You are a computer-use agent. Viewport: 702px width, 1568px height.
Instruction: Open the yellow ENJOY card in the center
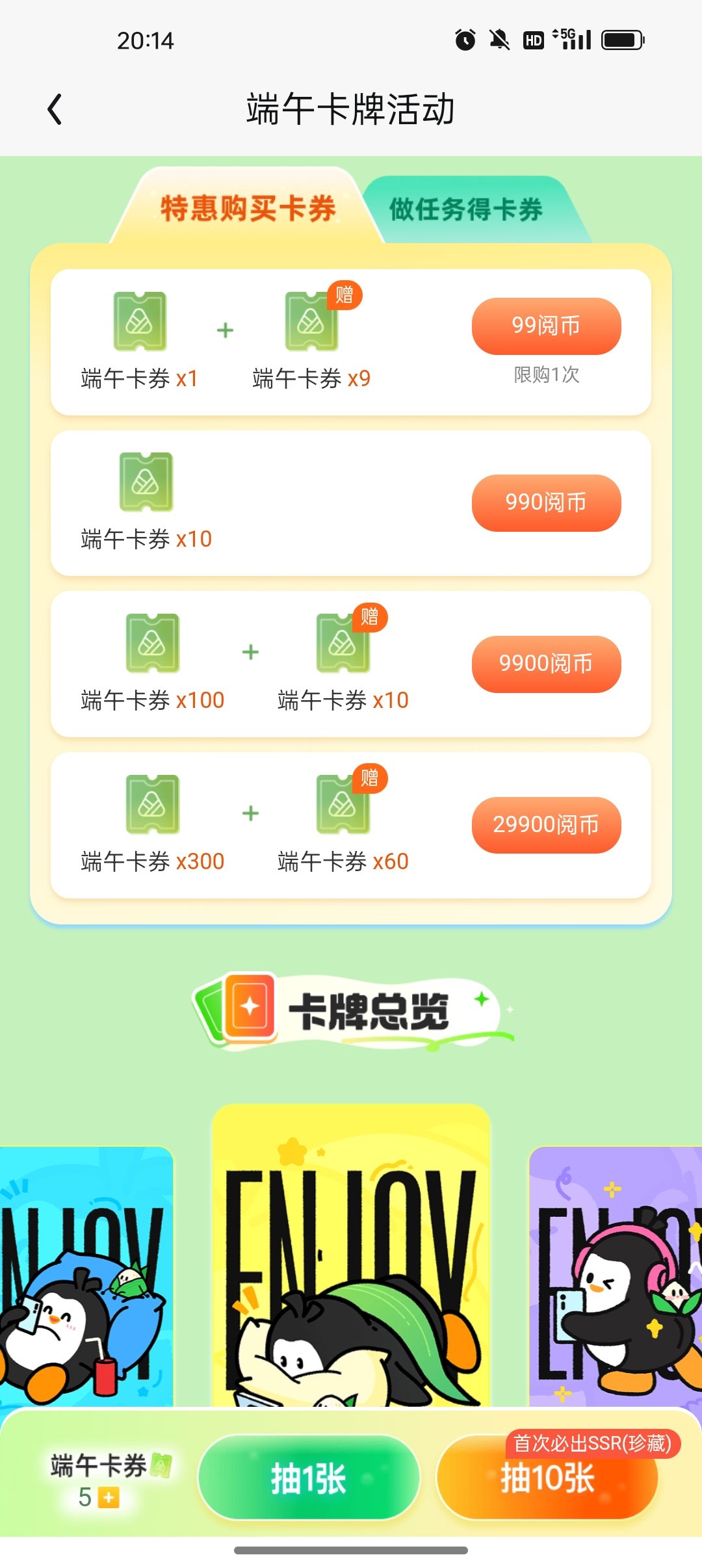point(351,1255)
